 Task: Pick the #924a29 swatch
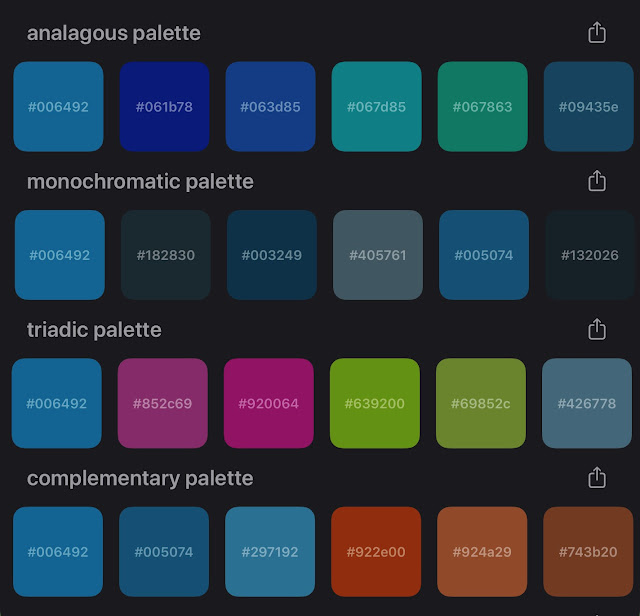[x=482, y=552]
